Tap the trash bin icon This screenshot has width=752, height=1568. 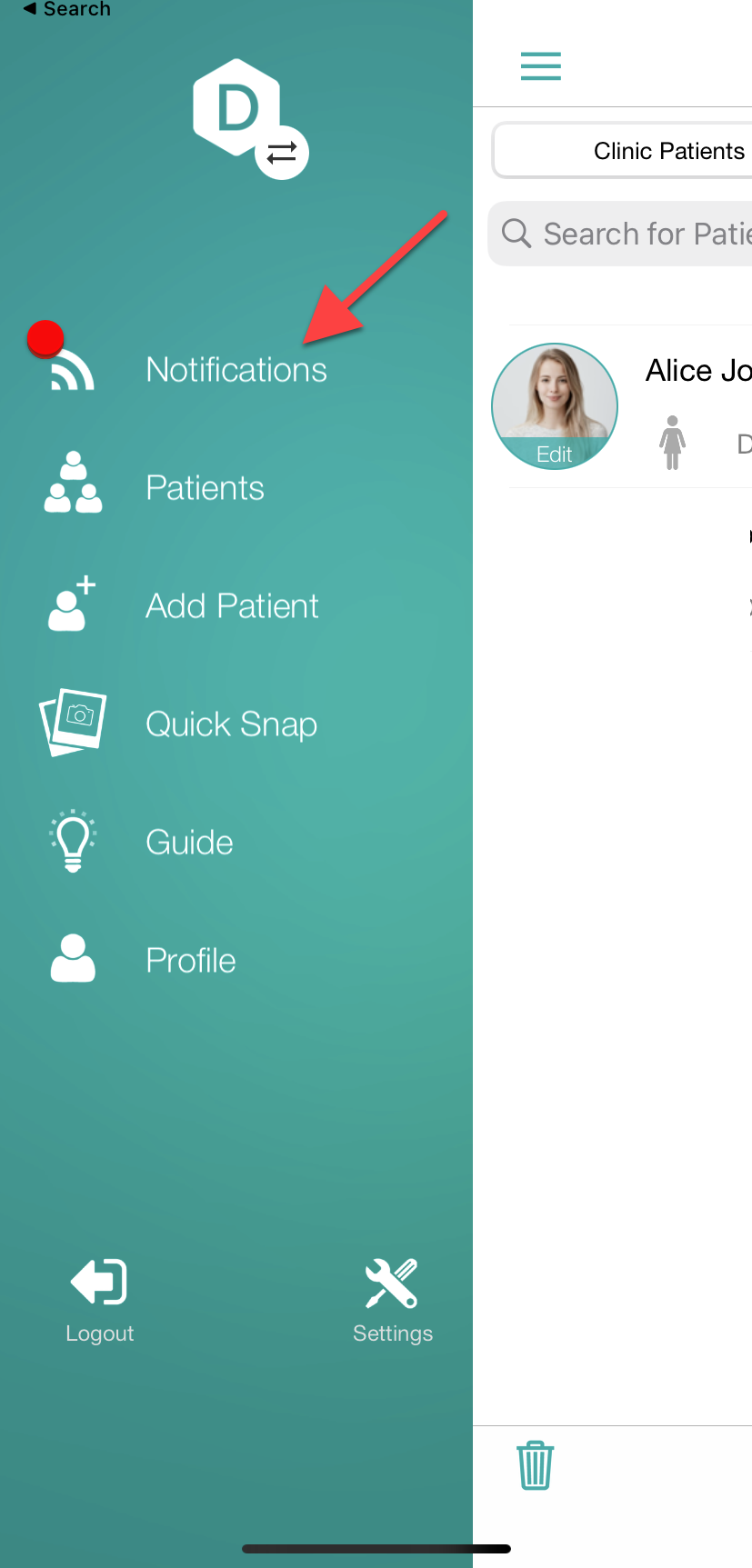coord(536,1464)
